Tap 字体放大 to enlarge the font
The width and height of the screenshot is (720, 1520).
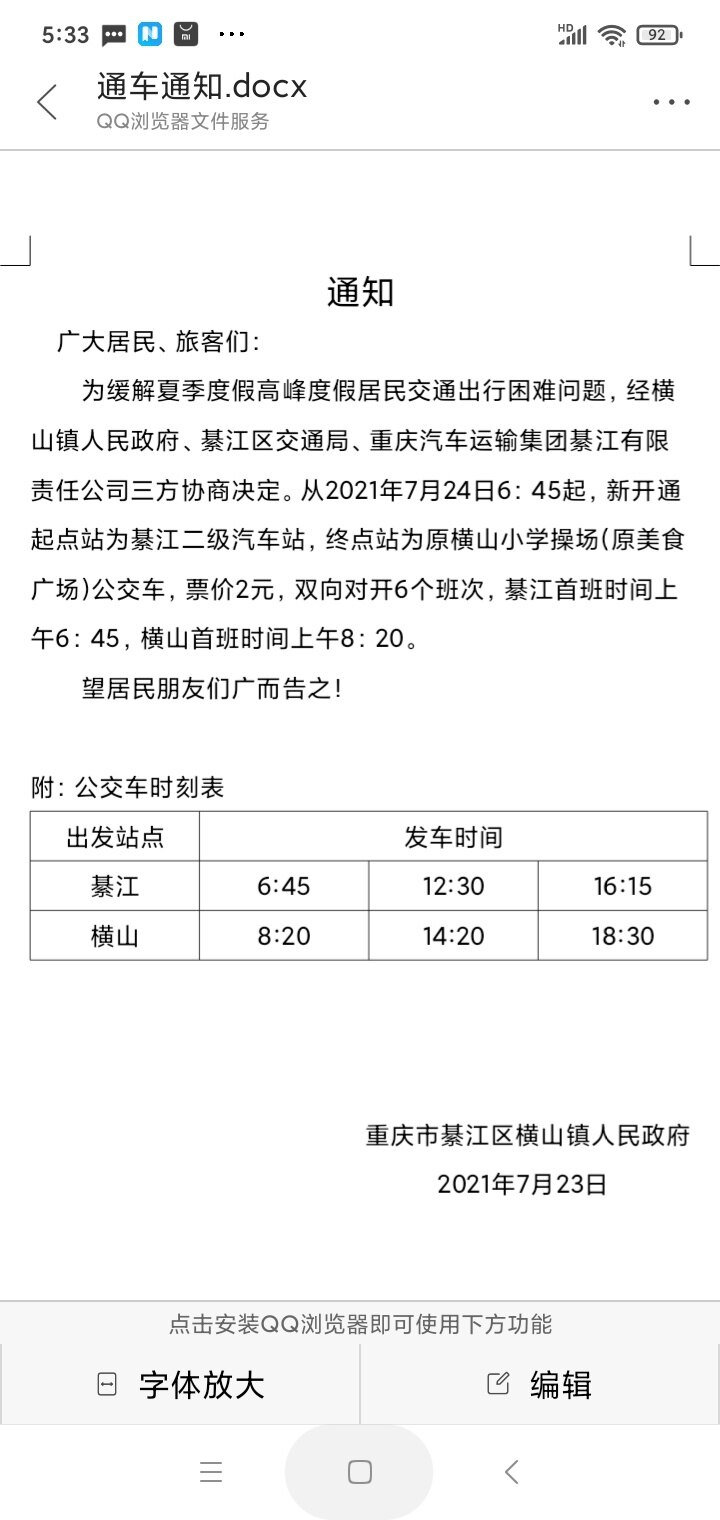[x=181, y=1385]
